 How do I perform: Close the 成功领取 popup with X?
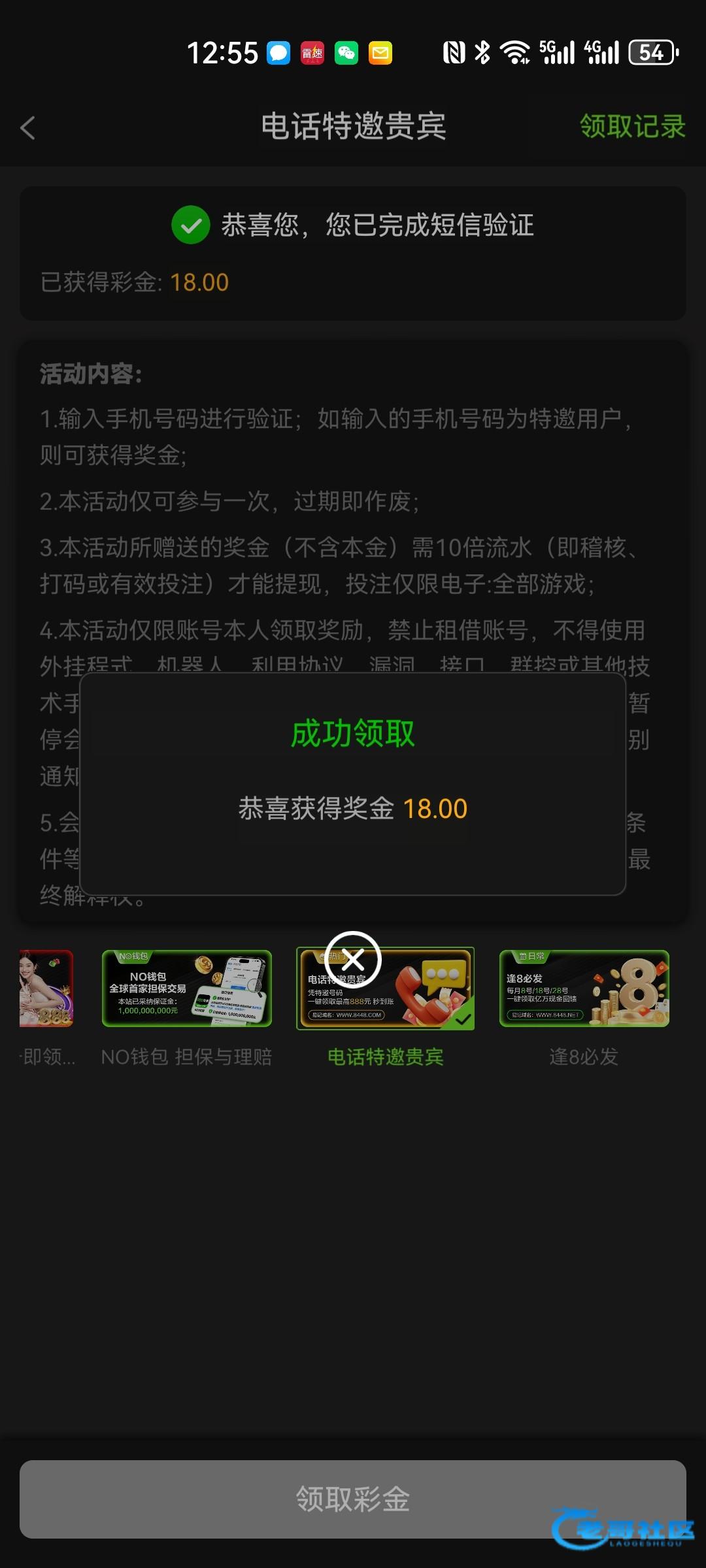353,960
